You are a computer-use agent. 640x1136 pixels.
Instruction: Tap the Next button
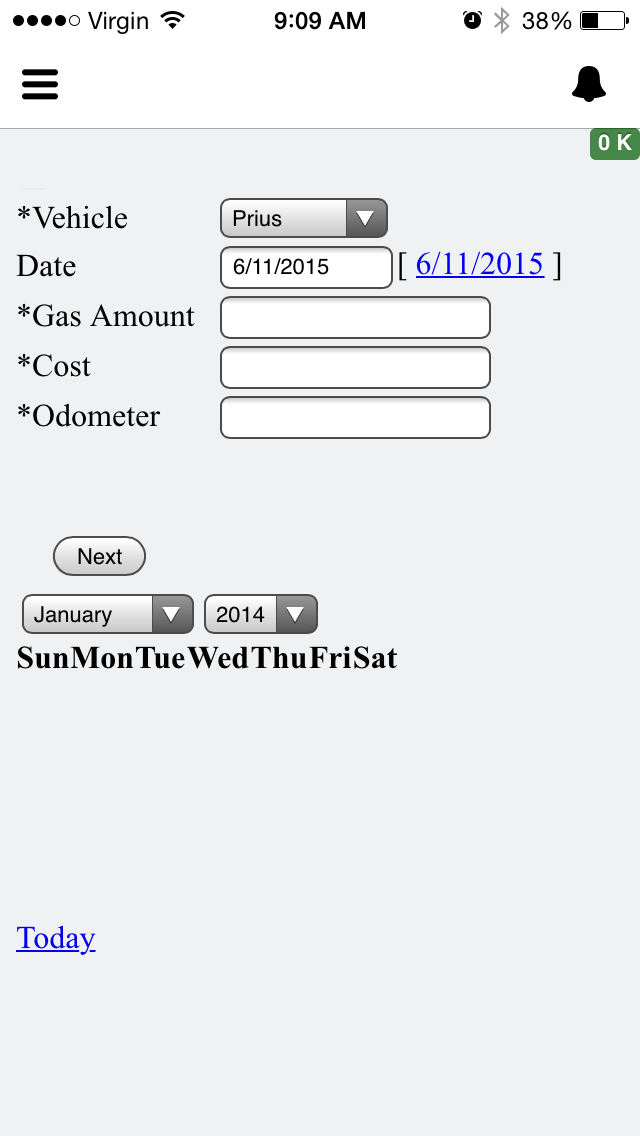(x=99, y=557)
